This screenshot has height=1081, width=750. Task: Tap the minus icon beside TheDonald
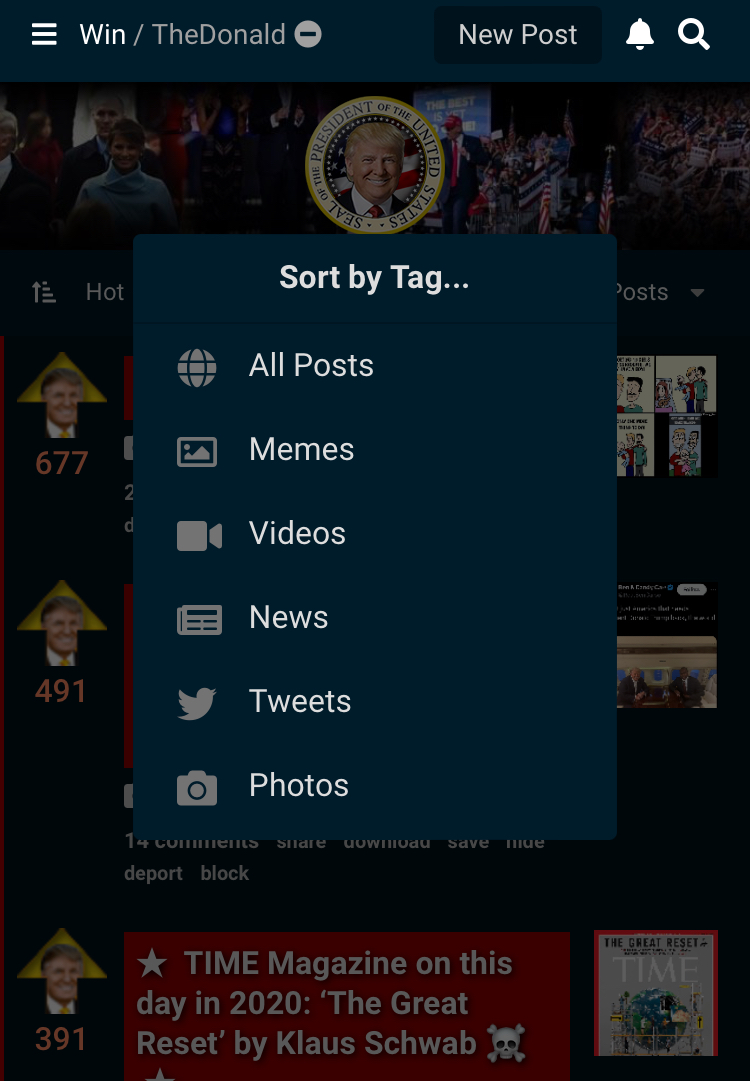(308, 35)
